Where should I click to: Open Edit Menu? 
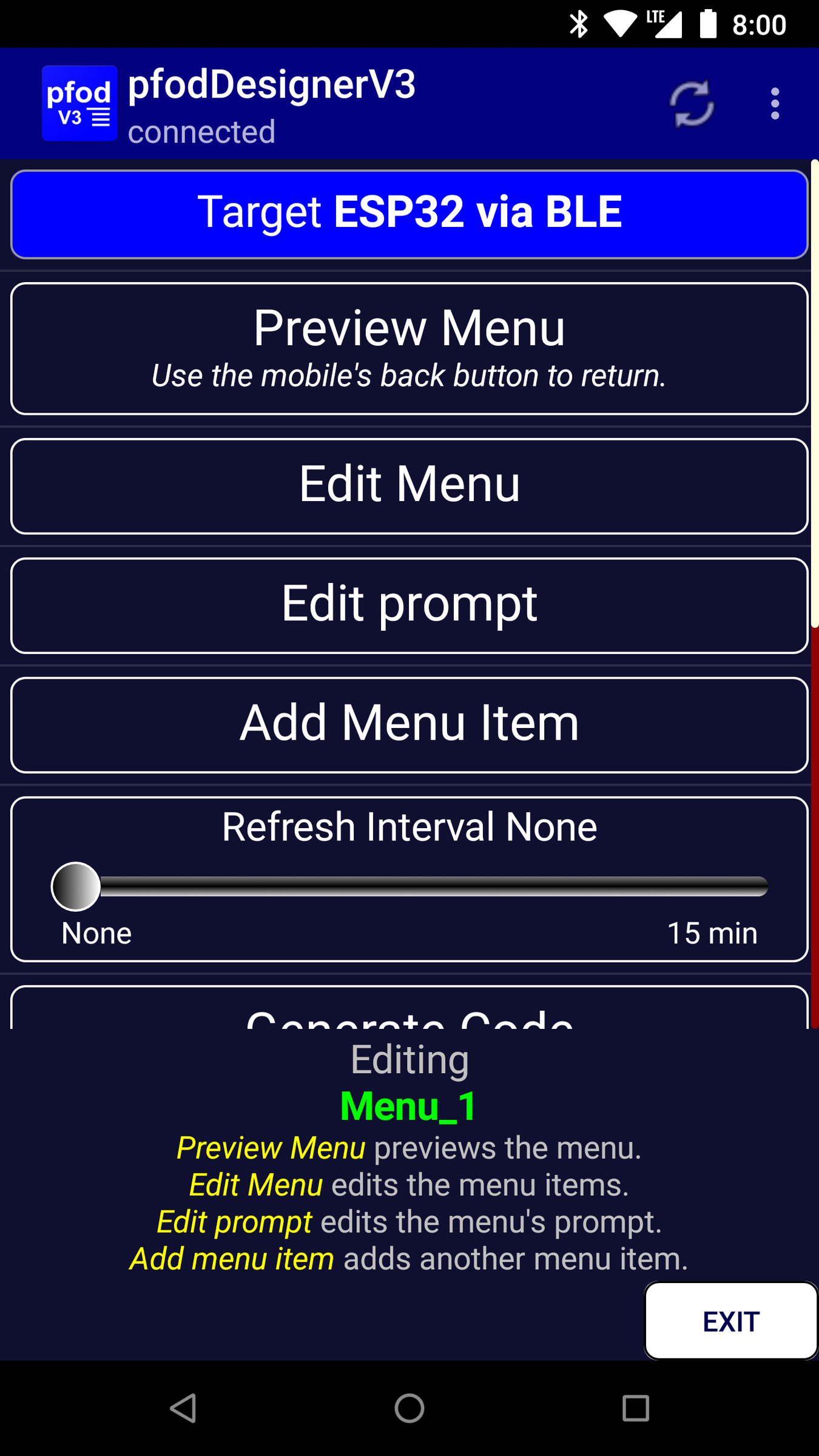pos(409,486)
